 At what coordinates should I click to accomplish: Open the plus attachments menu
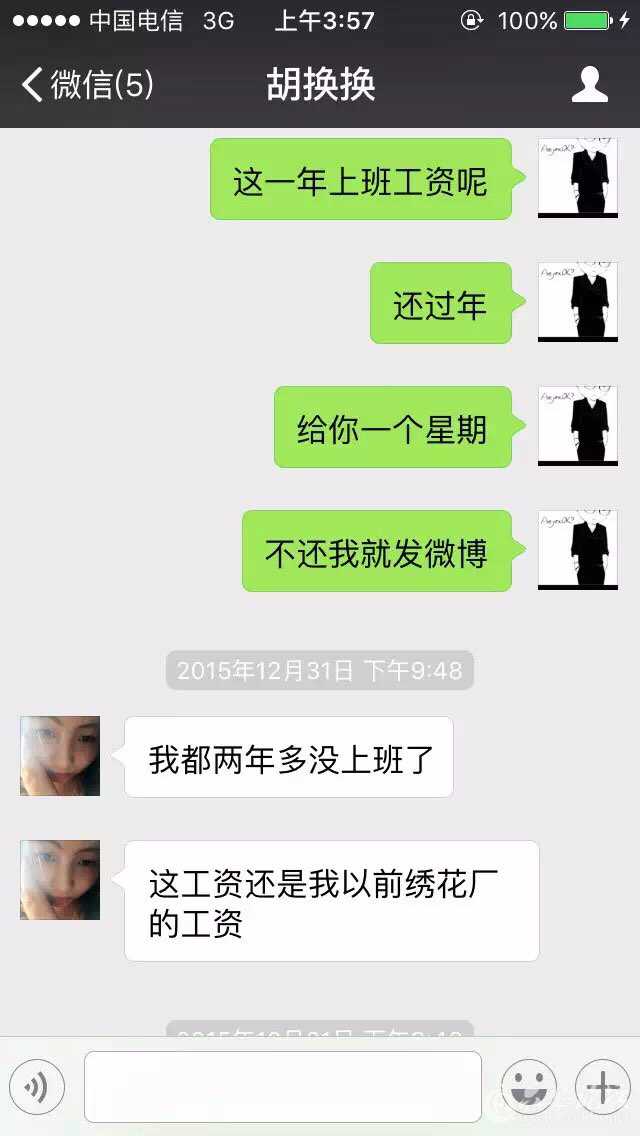(x=602, y=1087)
